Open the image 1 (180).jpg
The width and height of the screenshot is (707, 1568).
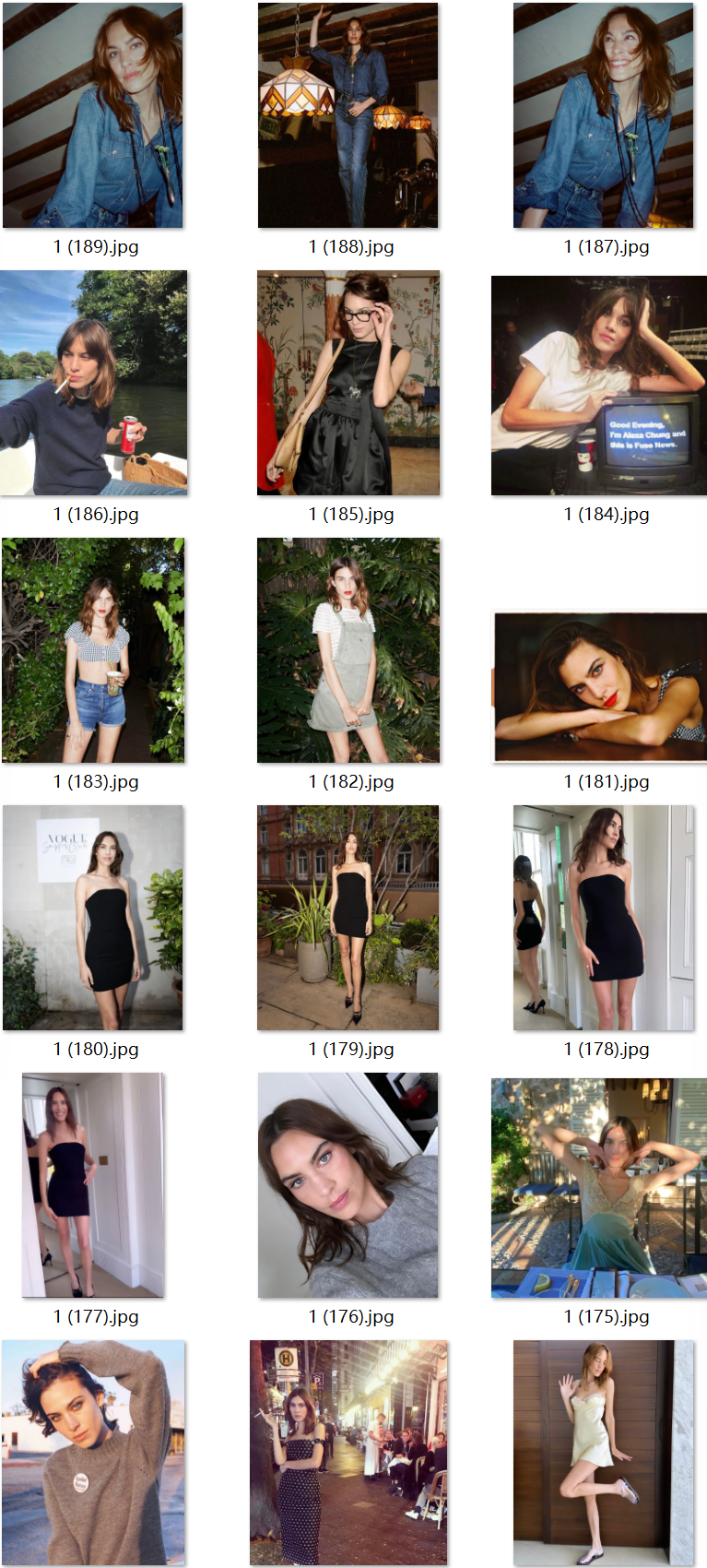coord(93,918)
